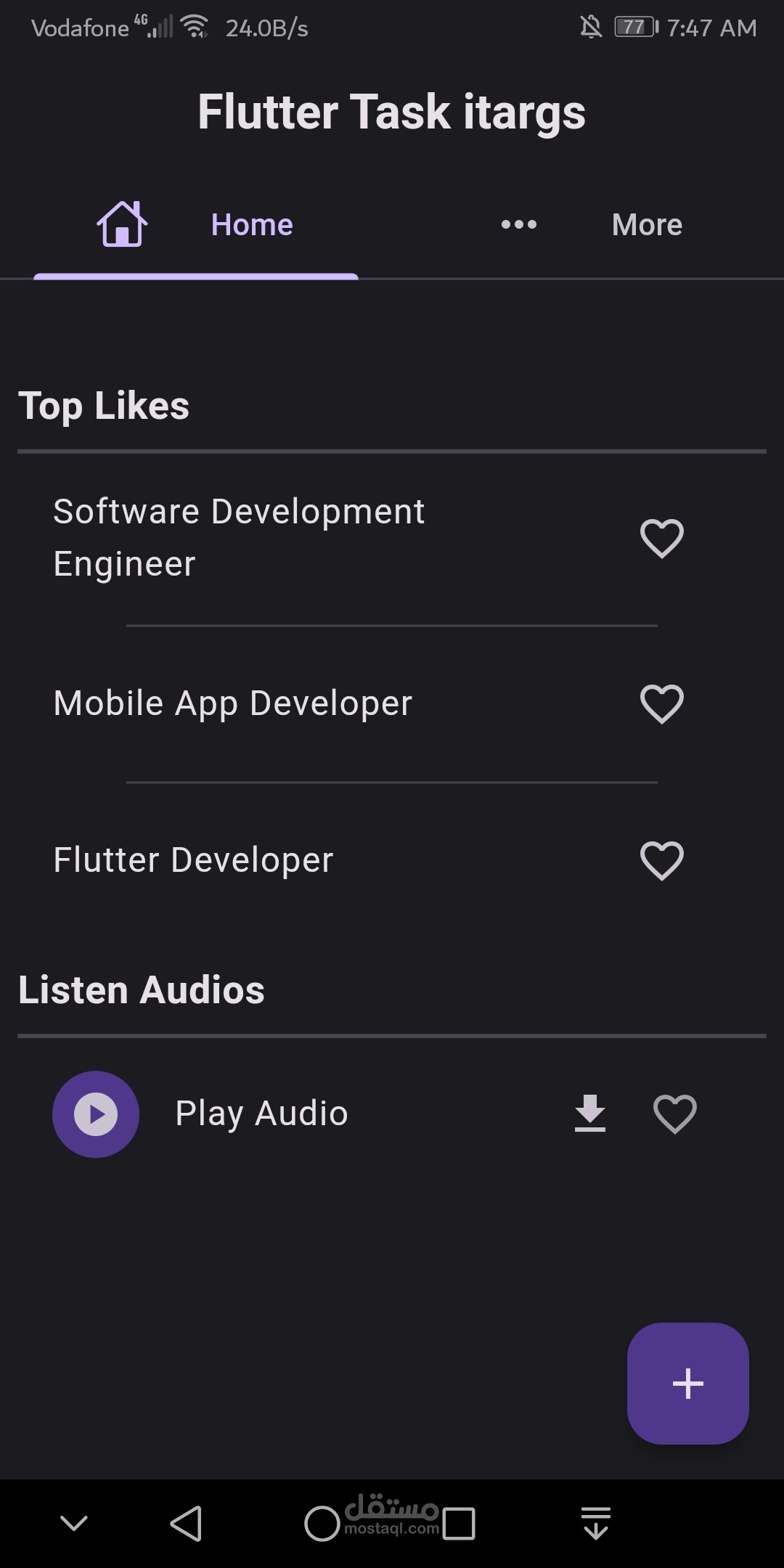Screen dimensions: 784x1568
Task: Like Software Development Engineer
Action: [x=661, y=539]
